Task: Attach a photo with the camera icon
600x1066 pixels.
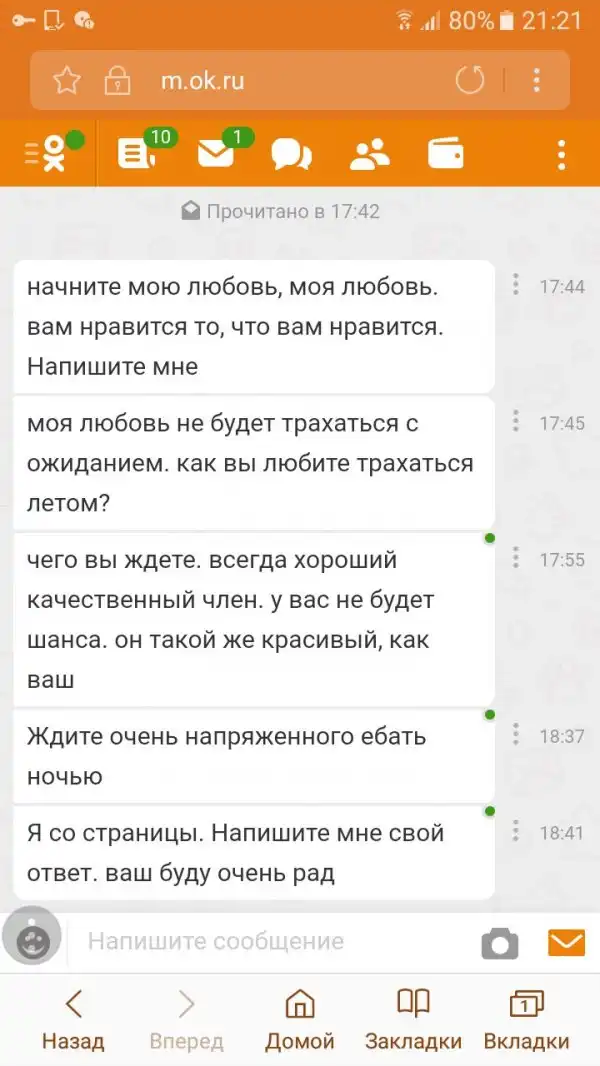Action: pyautogui.click(x=500, y=942)
